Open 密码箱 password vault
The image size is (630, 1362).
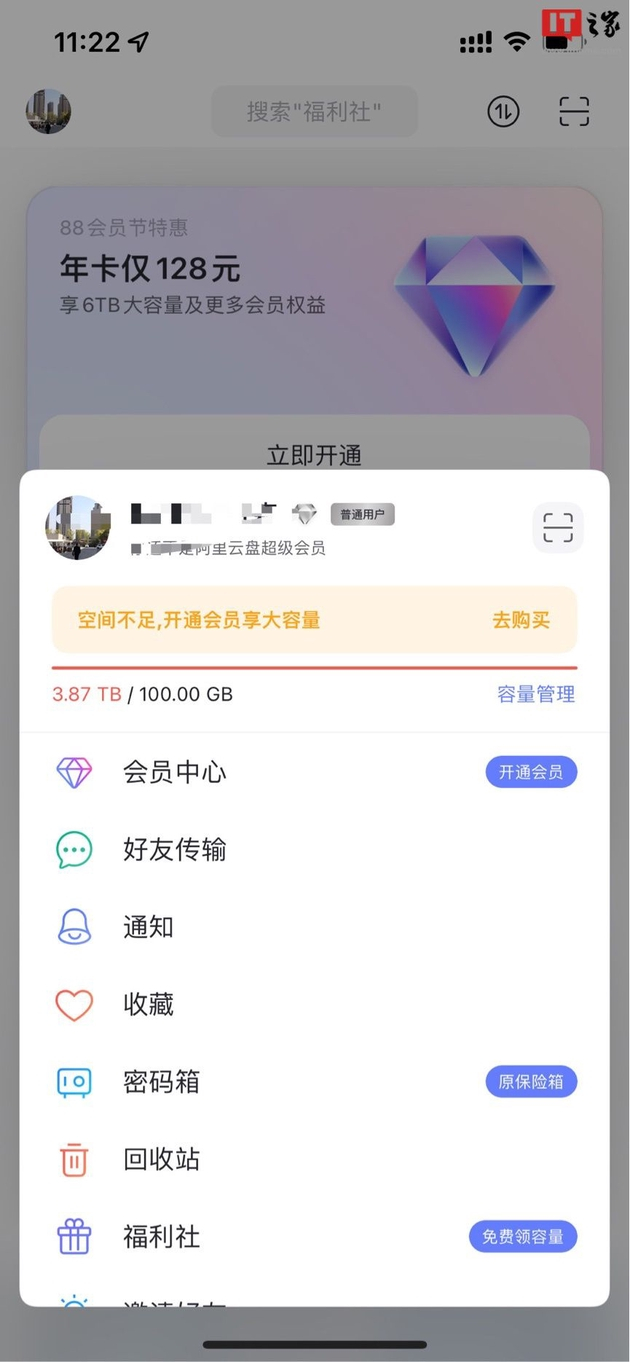[x=161, y=1082]
